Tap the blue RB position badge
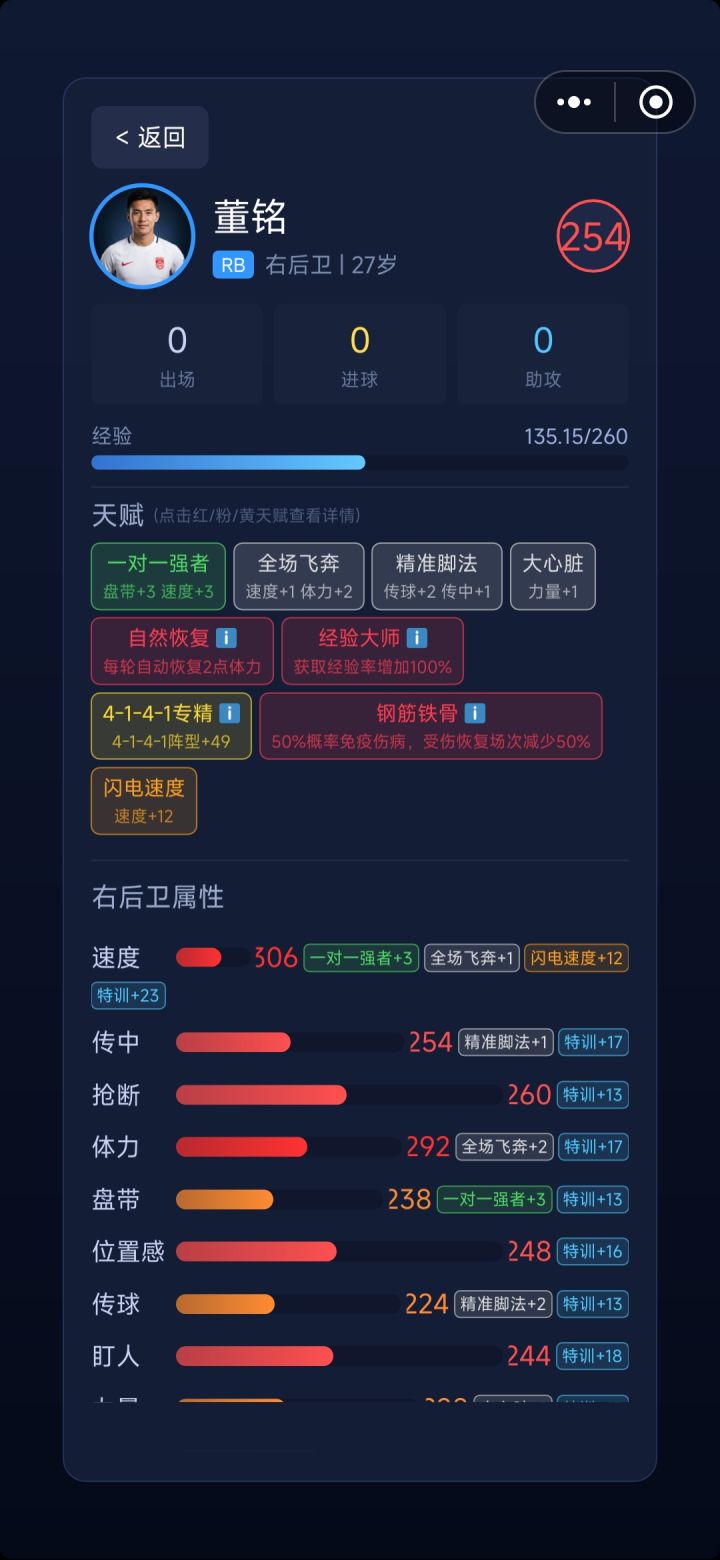The image size is (720, 1560). click(x=232, y=265)
